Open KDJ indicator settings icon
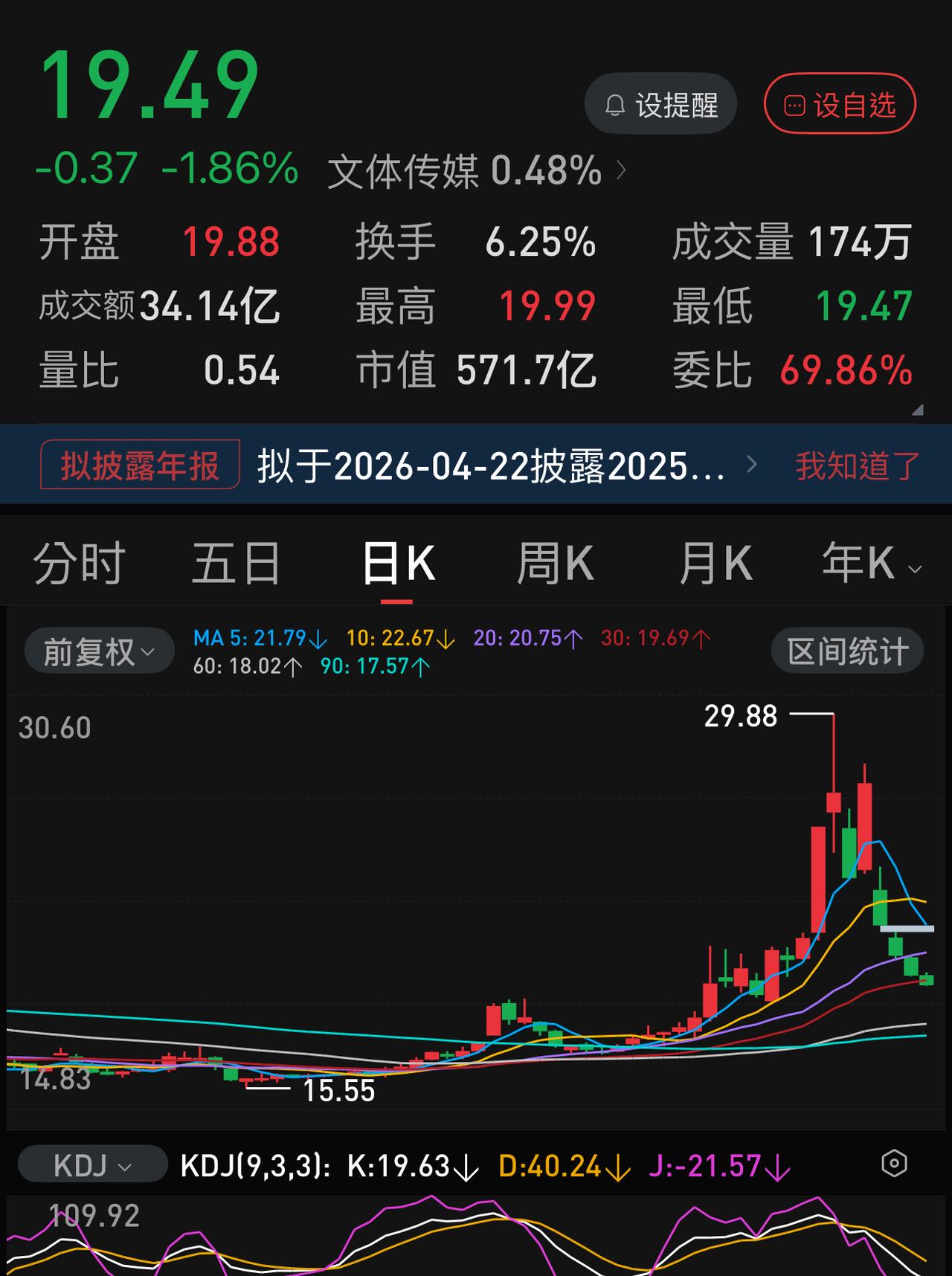952x1276 pixels. pos(893,1163)
